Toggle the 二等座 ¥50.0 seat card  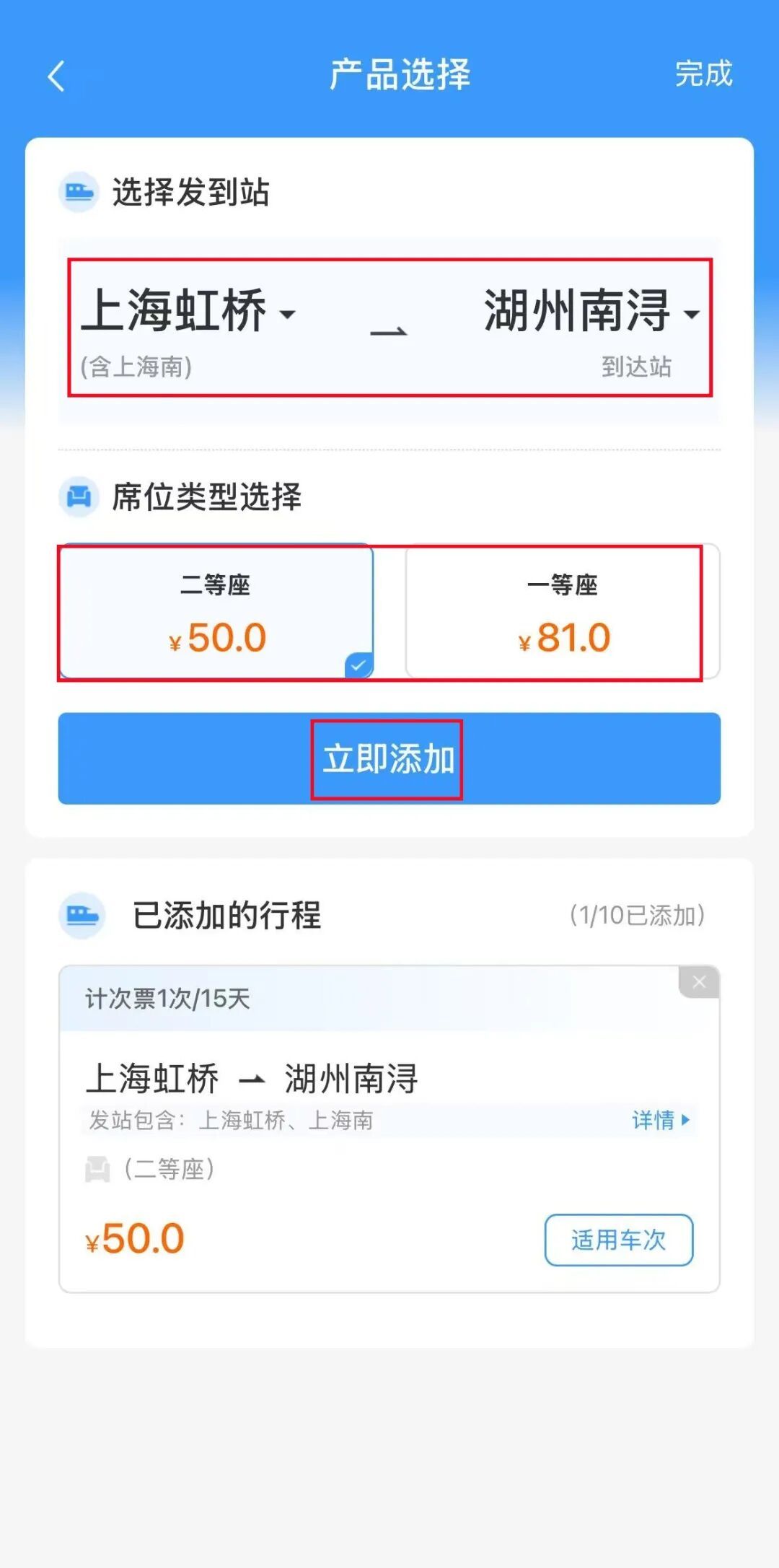pos(216,612)
